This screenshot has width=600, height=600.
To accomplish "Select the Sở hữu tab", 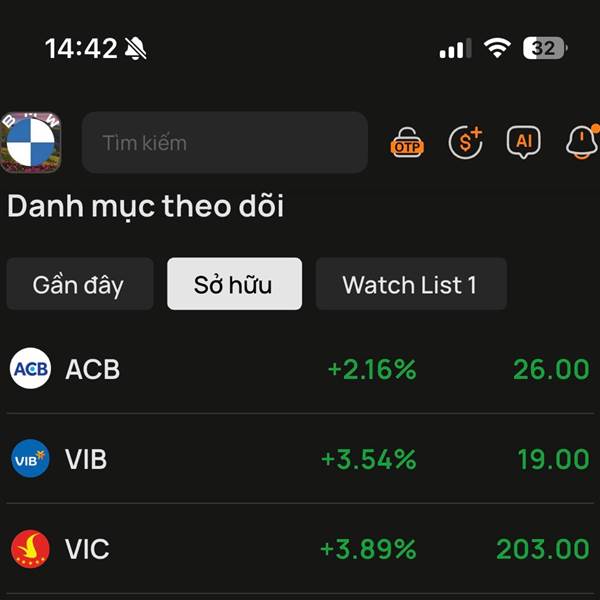I will coord(235,284).
